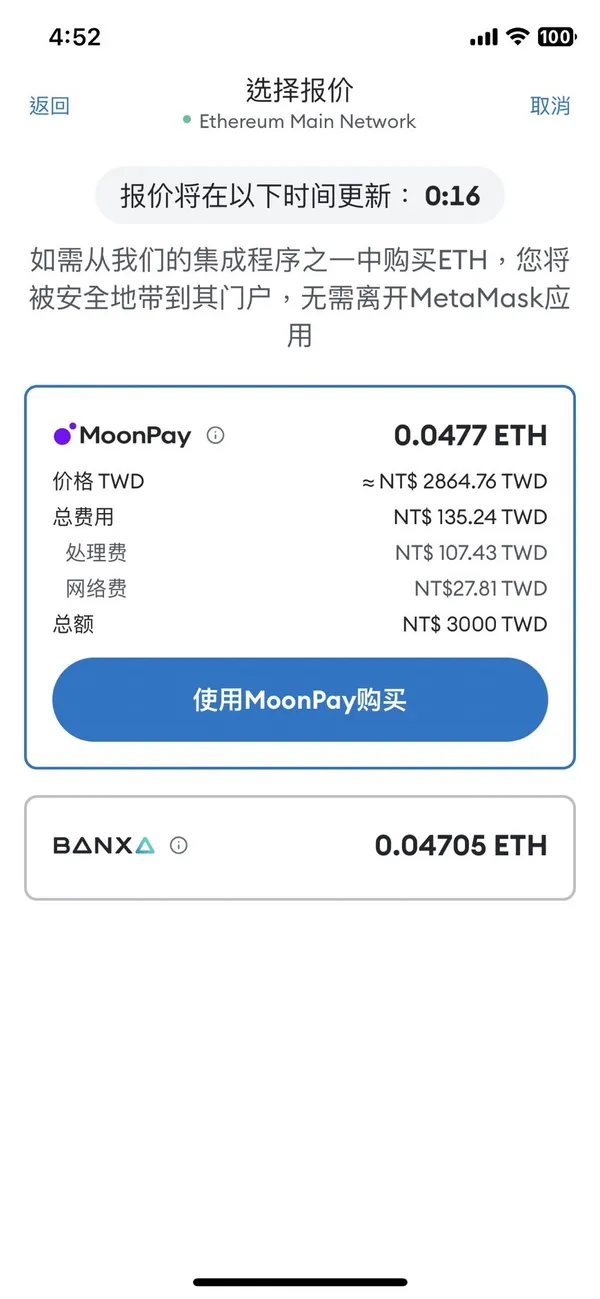Image resolution: width=600 pixels, height=1299 pixels.
Task: Open MoonPay info icon
Action: tap(215, 435)
